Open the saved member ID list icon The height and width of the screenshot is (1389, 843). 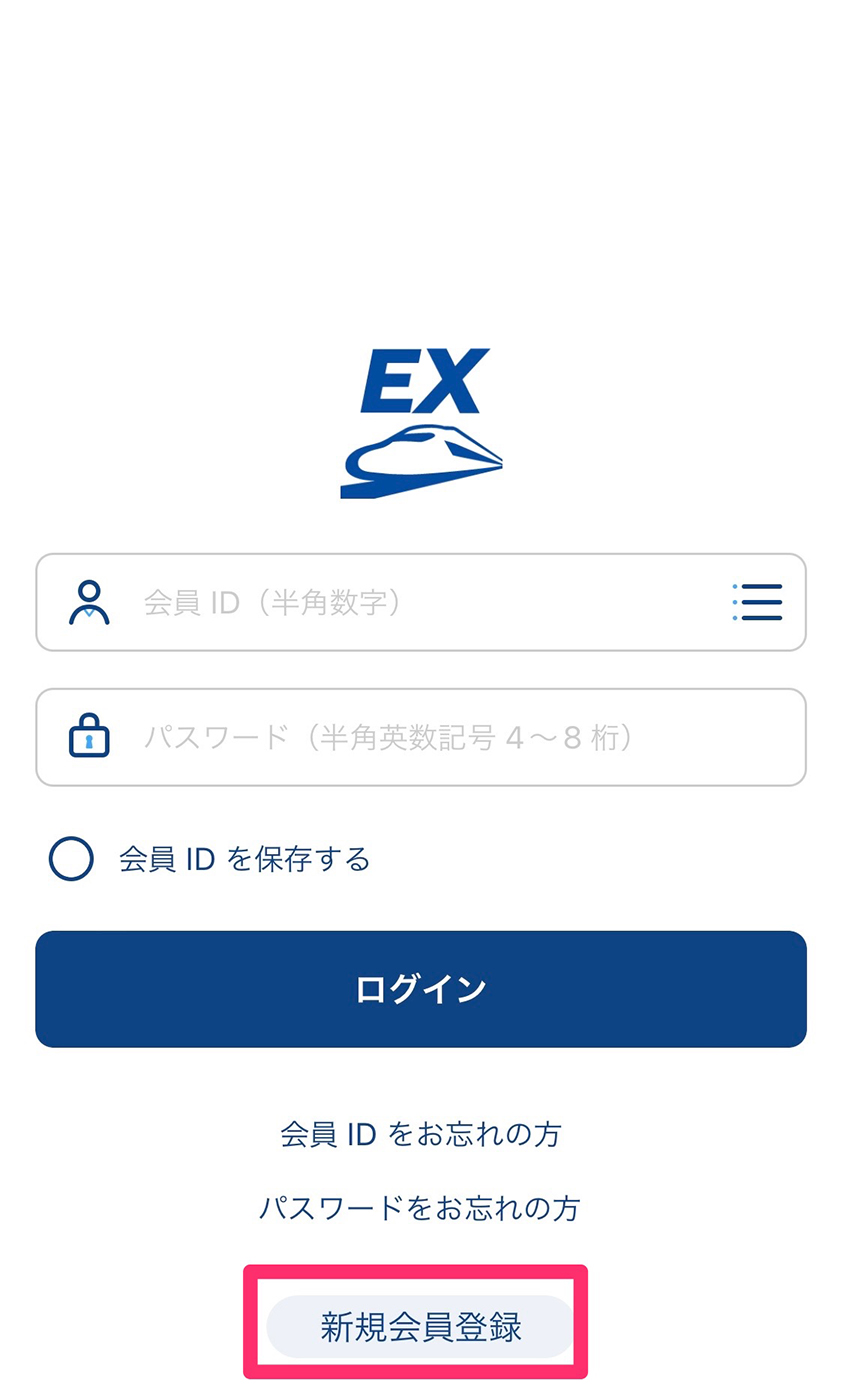[757, 602]
